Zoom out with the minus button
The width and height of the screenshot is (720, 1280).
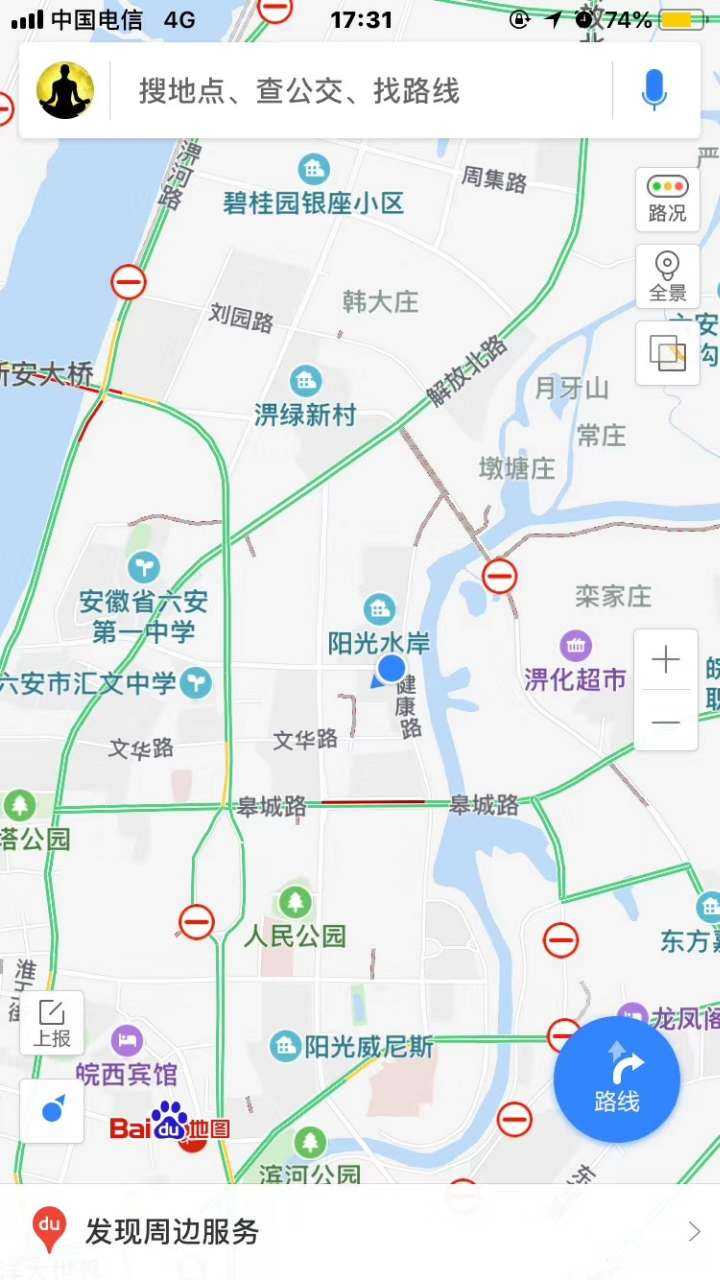(665, 721)
